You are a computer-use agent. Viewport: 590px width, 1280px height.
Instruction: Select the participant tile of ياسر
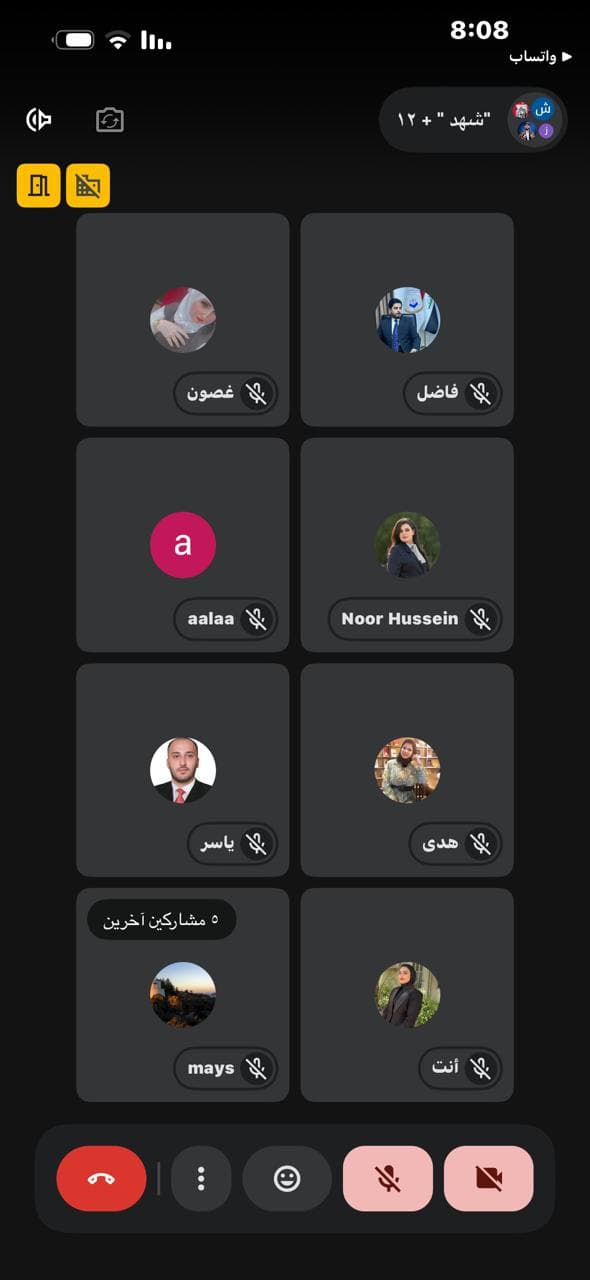click(x=183, y=770)
